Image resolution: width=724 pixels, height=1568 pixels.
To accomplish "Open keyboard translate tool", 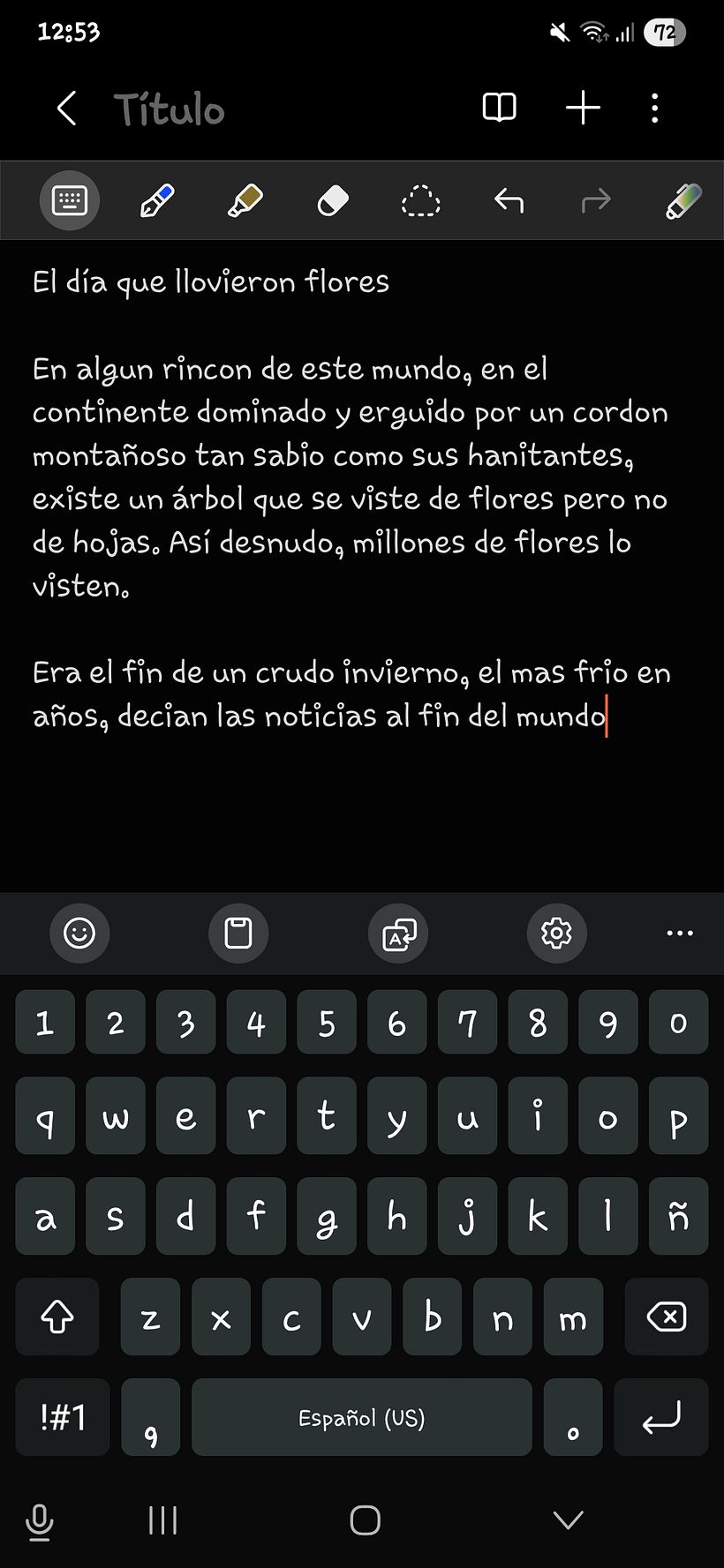I will [x=398, y=933].
